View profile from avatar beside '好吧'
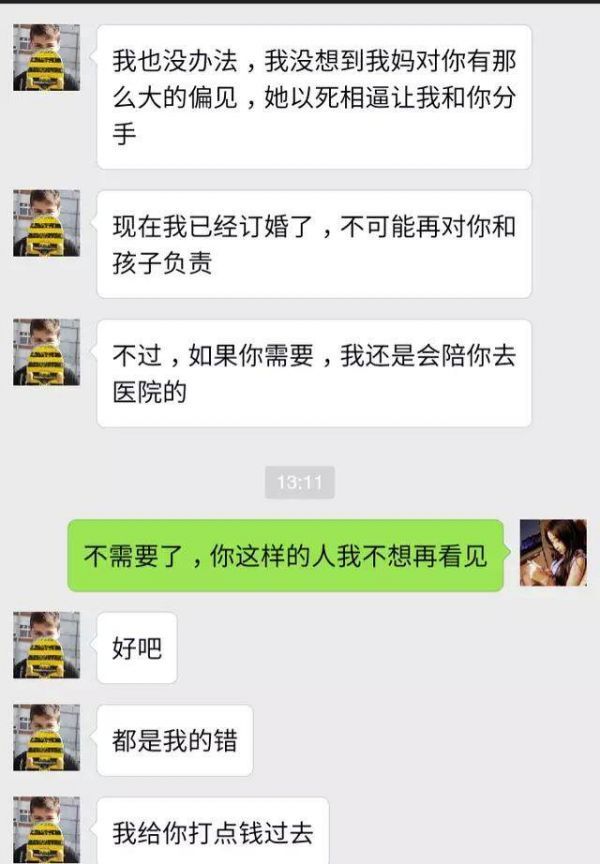The height and width of the screenshot is (864, 600). pos(46,645)
